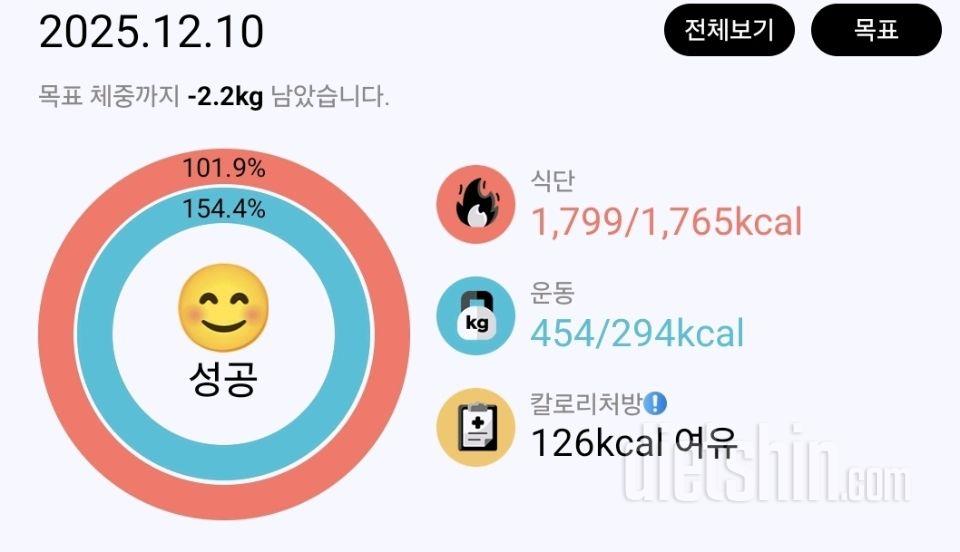Tap the 전체보기 button
Viewport: 960px width, 552px height.
point(728,31)
